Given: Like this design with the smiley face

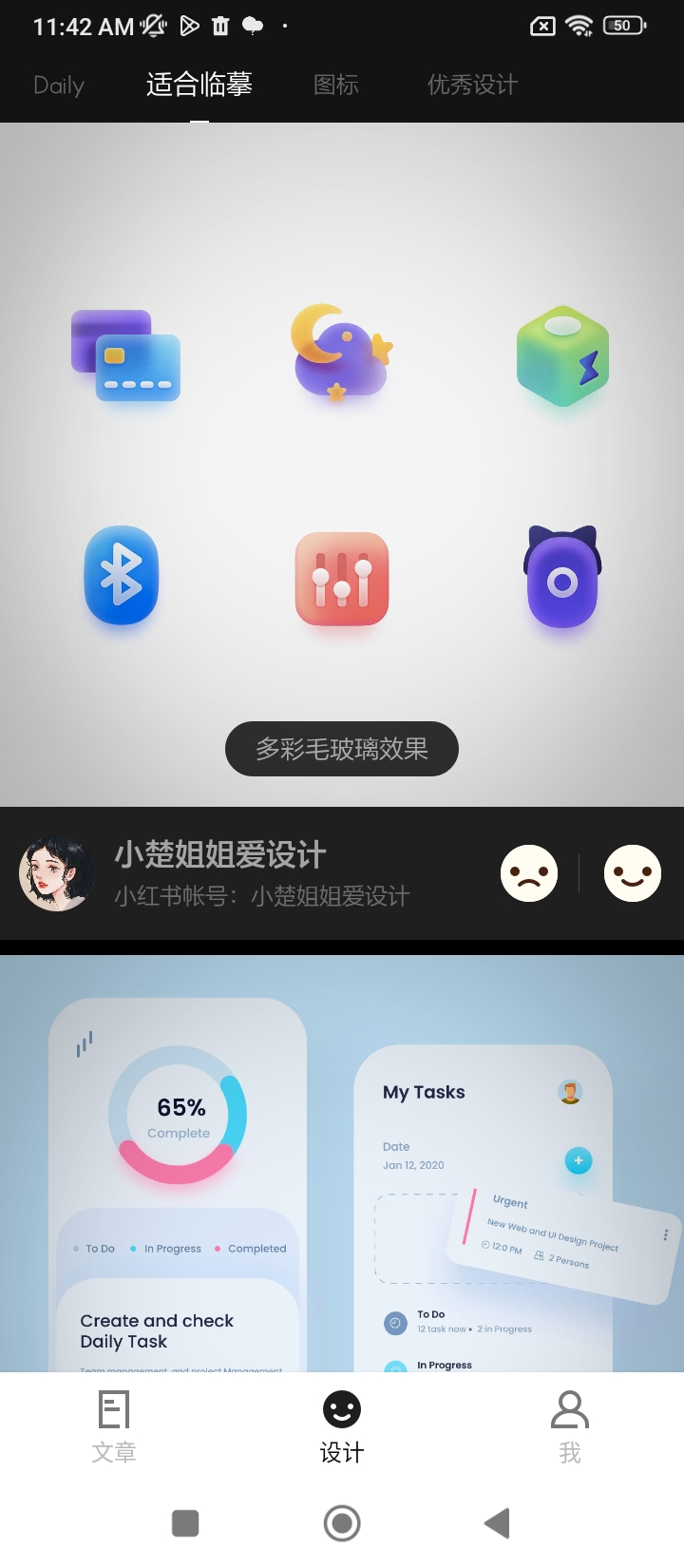Looking at the screenshot, I should tap(632, 873).
